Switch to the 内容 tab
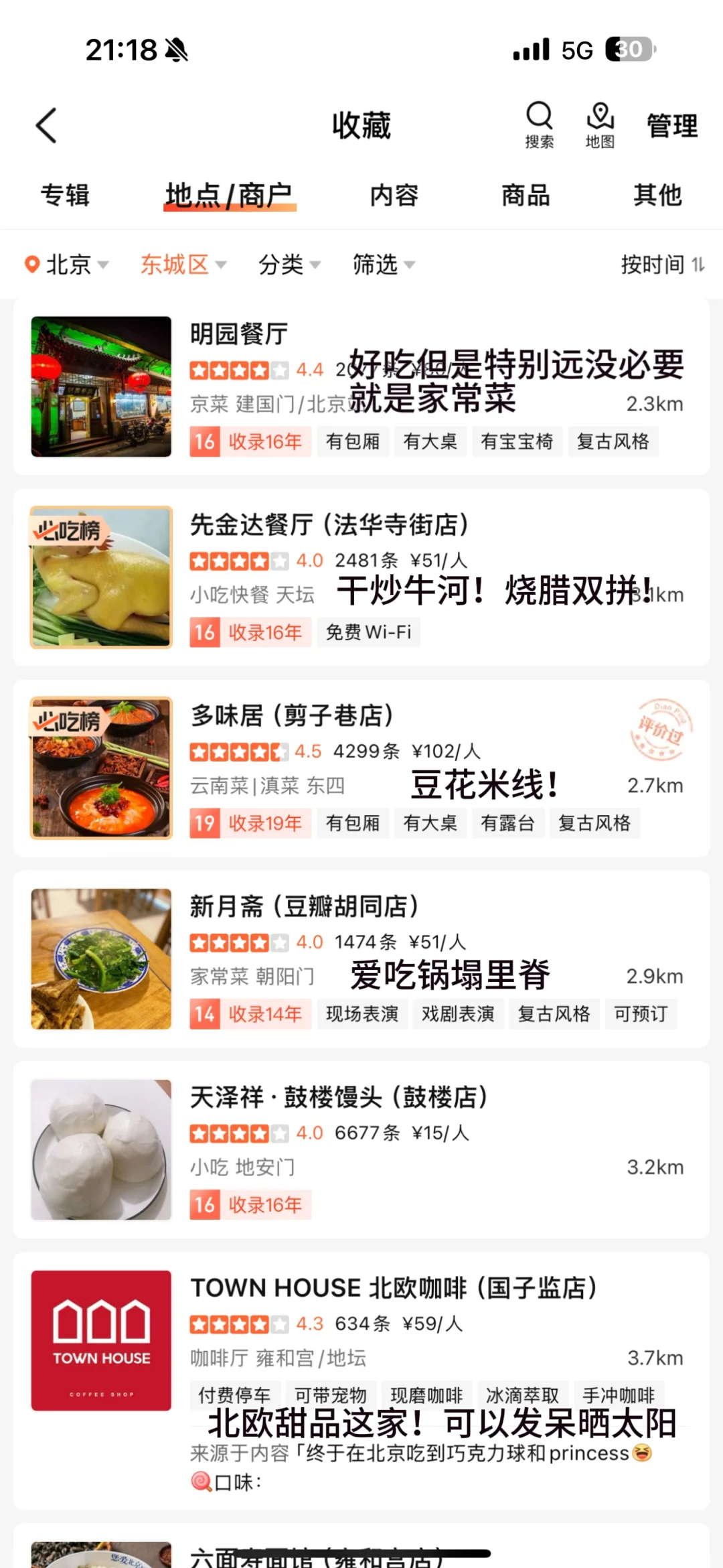 coord(394,195)
